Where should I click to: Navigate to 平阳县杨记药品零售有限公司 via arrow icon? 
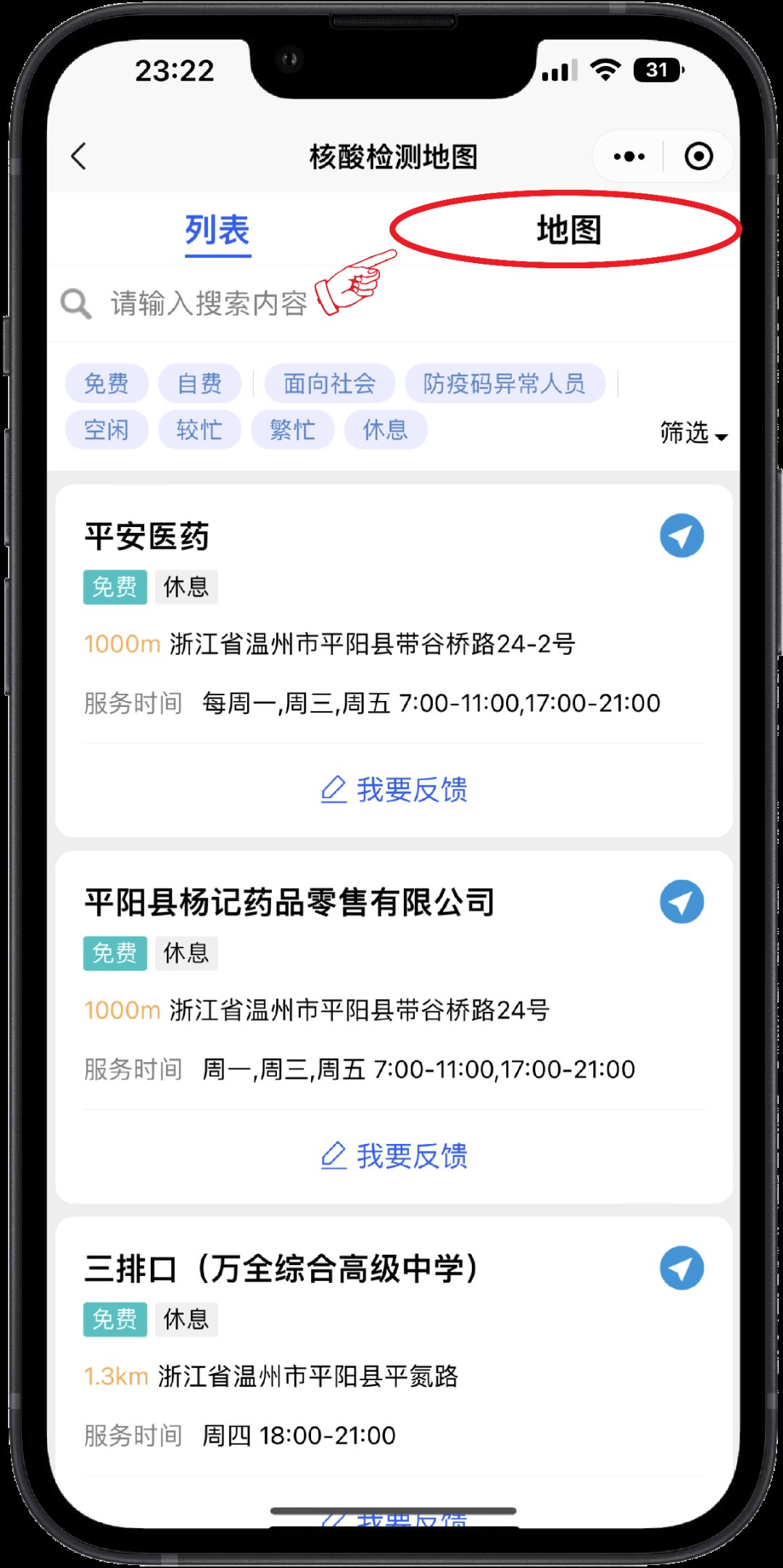[x=681, y=902]
